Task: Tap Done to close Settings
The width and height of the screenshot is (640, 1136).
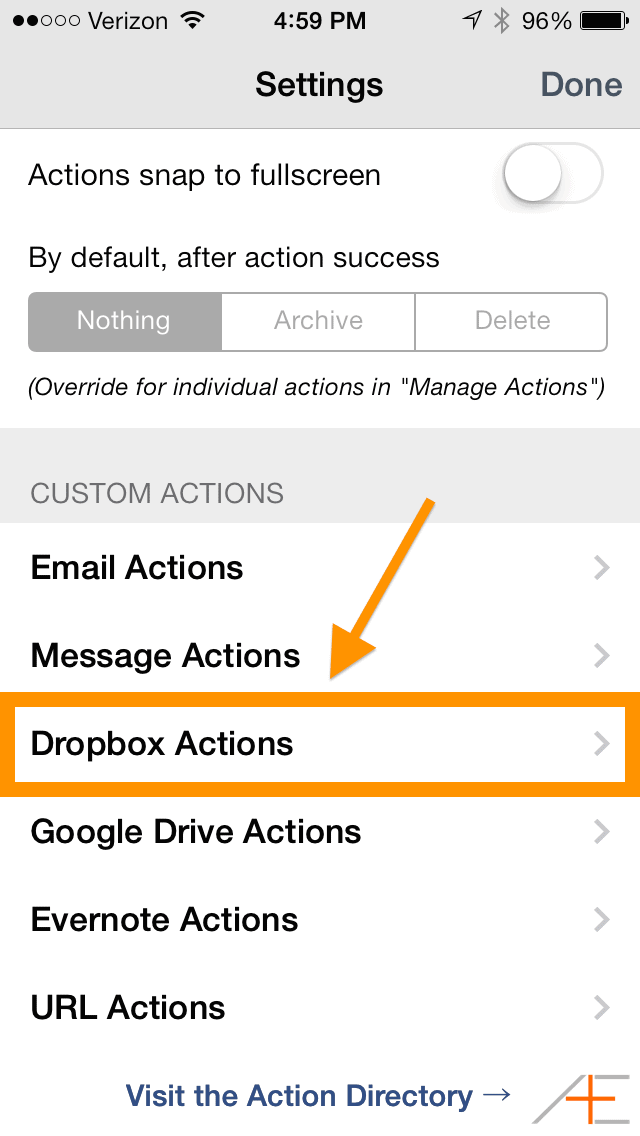Action: (x=581, y=85)
